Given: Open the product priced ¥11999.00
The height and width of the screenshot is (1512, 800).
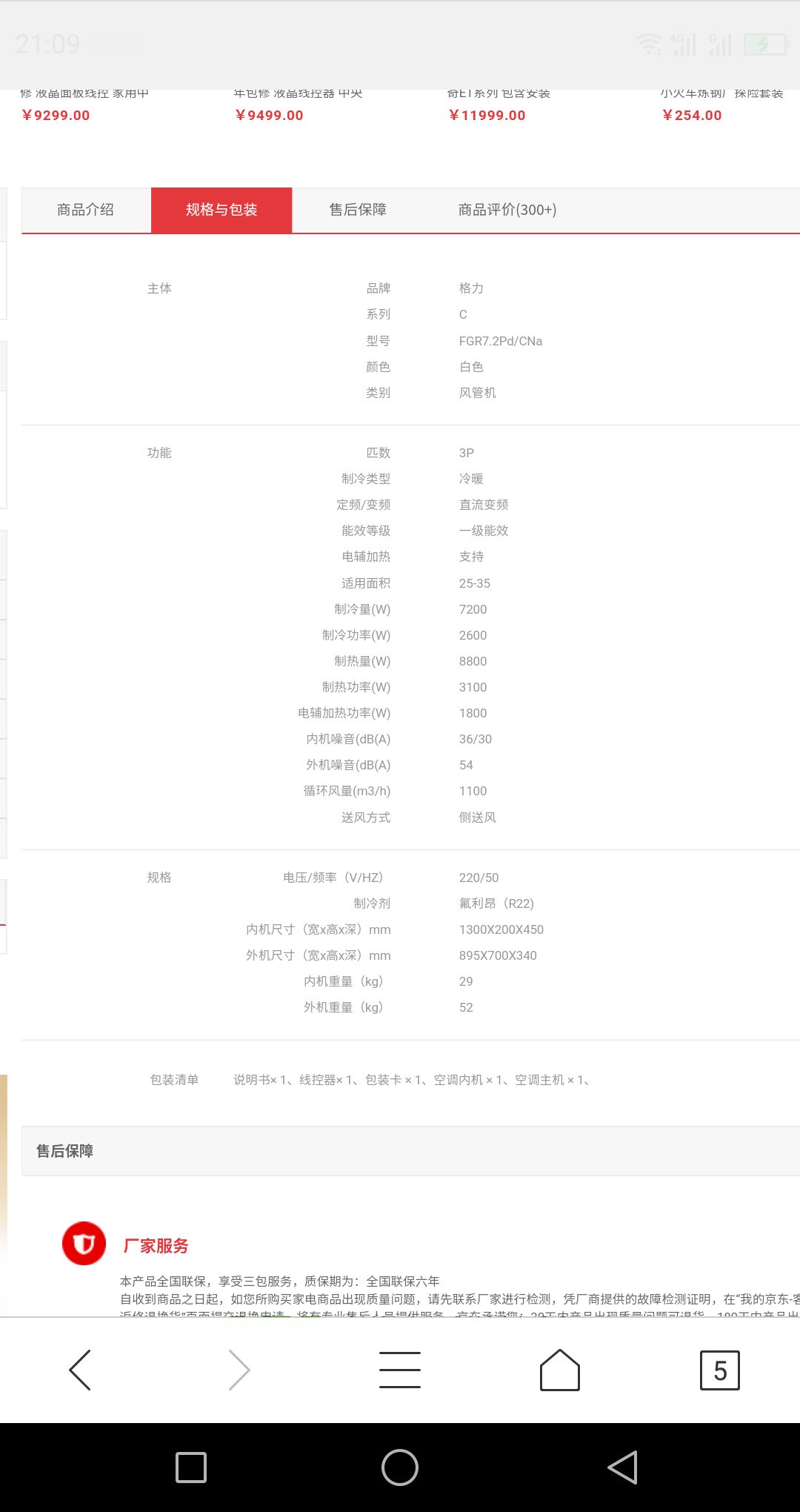Looking at the screenshot, I should [487, 115].
